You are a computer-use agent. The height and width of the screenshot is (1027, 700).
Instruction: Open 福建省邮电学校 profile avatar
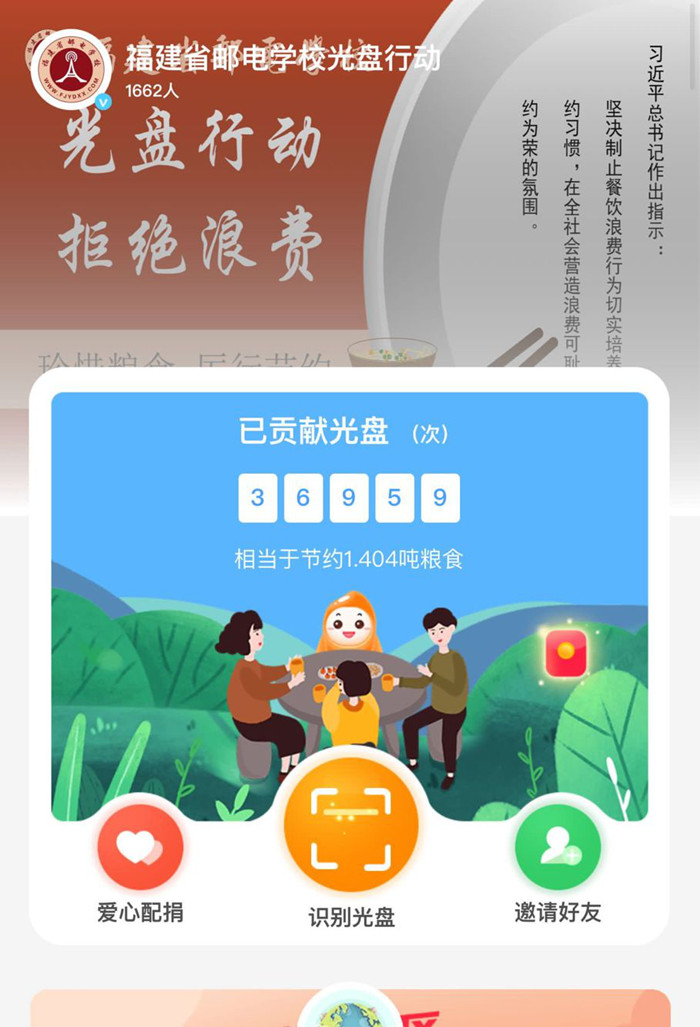coord(72,67)
